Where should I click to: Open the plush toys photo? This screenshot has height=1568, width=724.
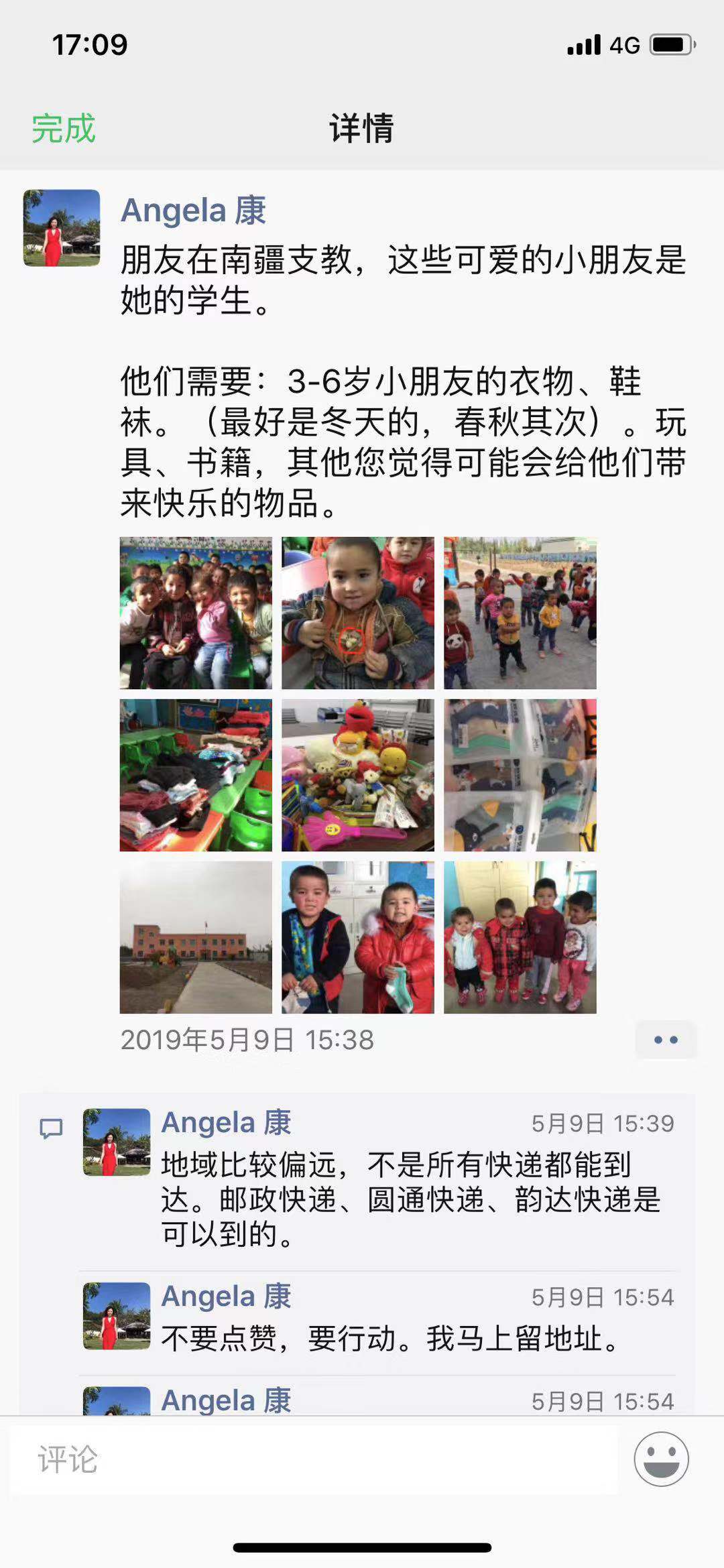(357, 775)
